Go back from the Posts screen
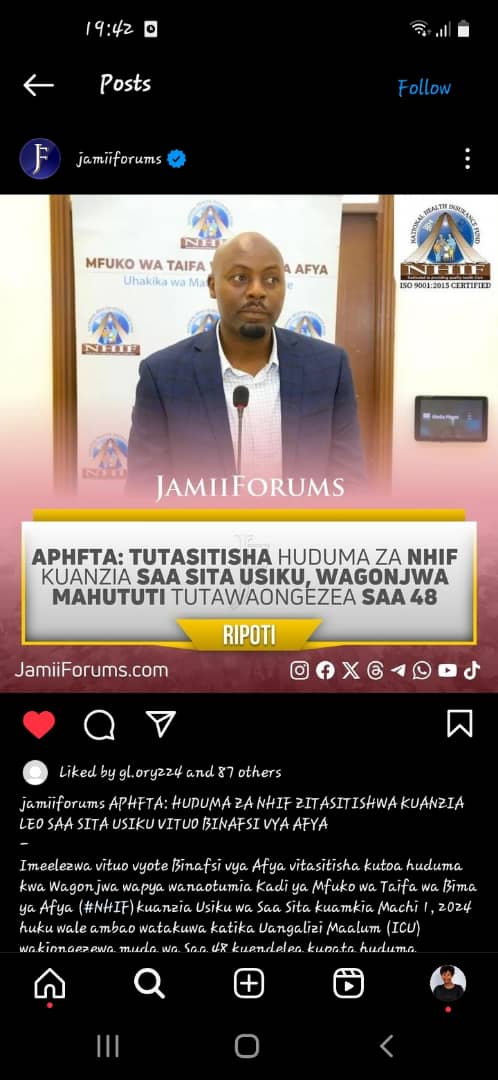The image size is (498, 1080). click(x=38, y=85)
